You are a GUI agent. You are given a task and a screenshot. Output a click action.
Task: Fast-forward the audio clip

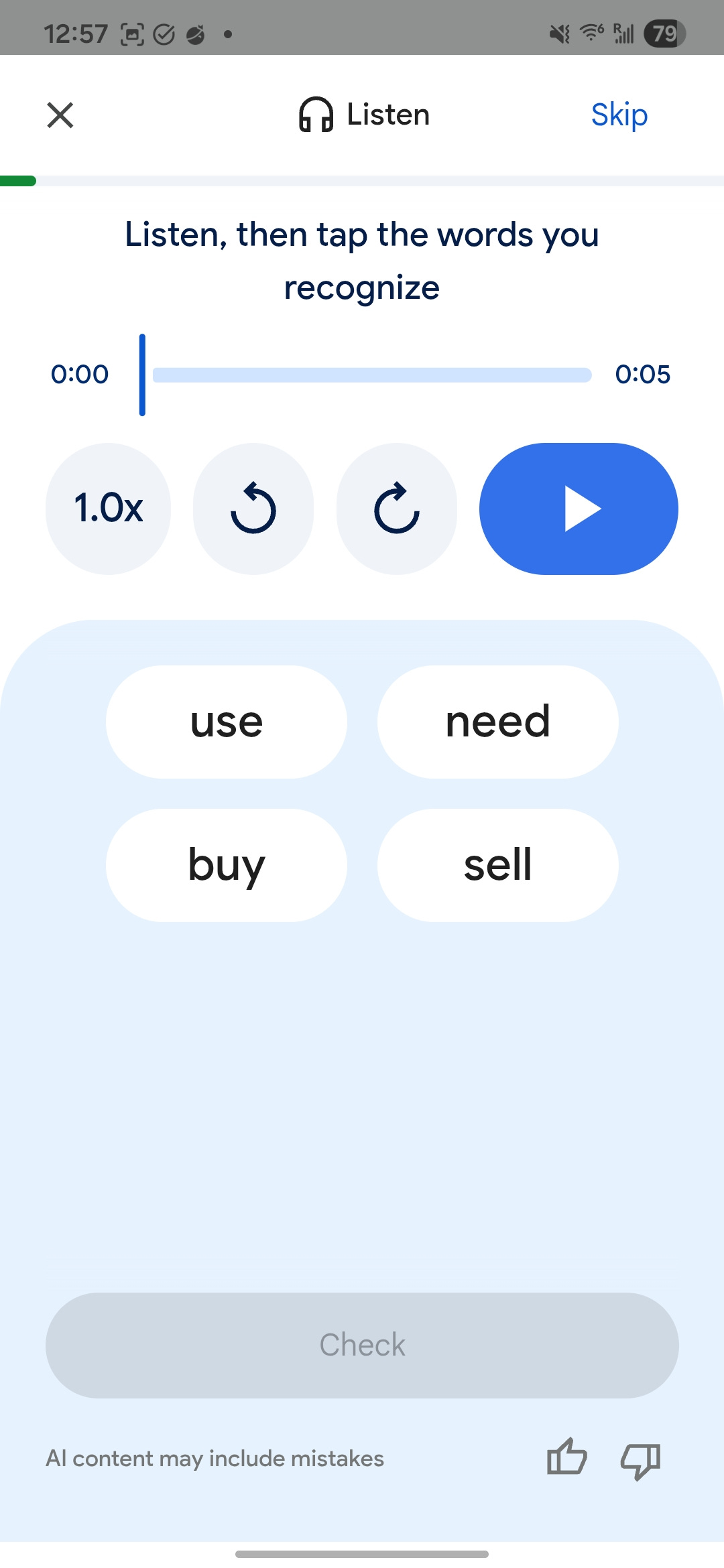coord(397,509)
